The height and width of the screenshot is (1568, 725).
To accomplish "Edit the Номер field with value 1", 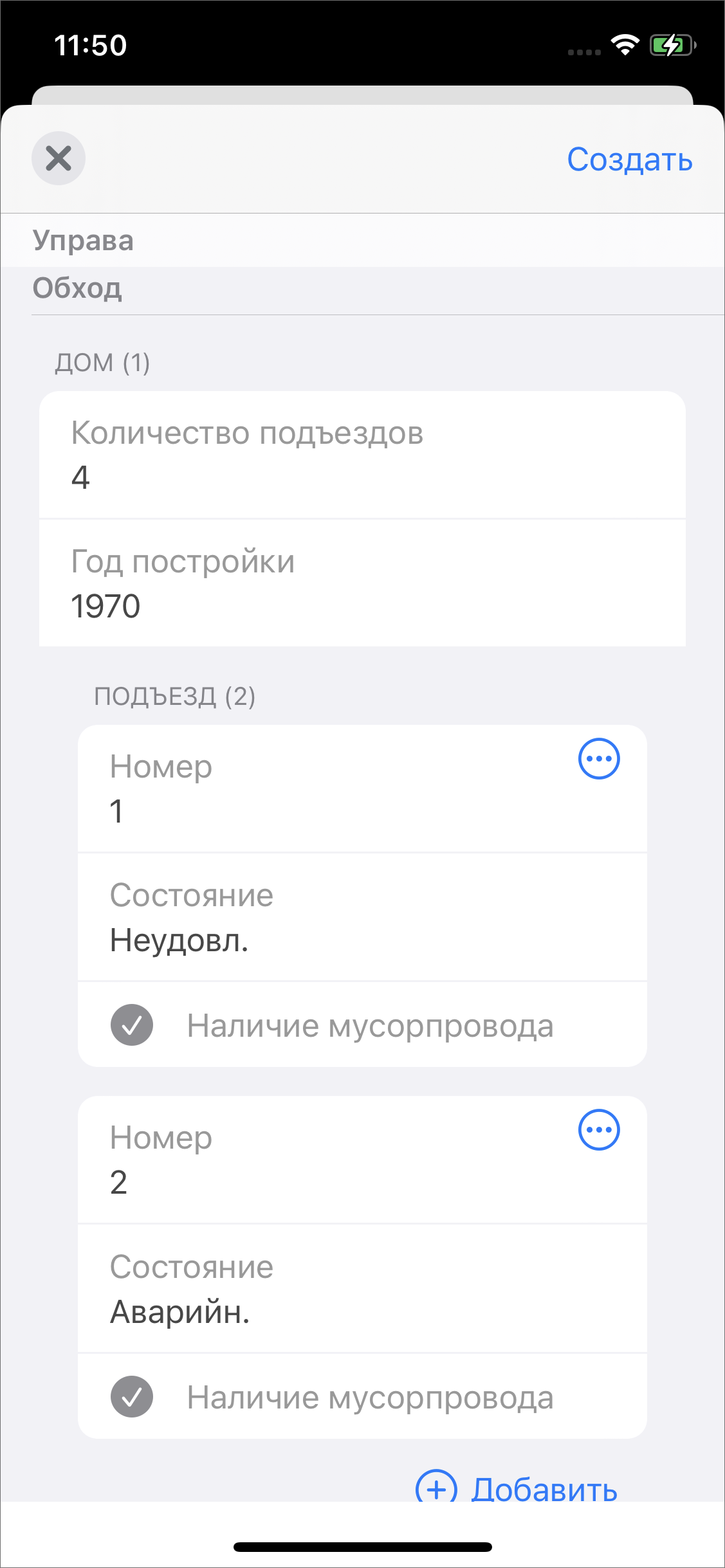I will (322, 790).
